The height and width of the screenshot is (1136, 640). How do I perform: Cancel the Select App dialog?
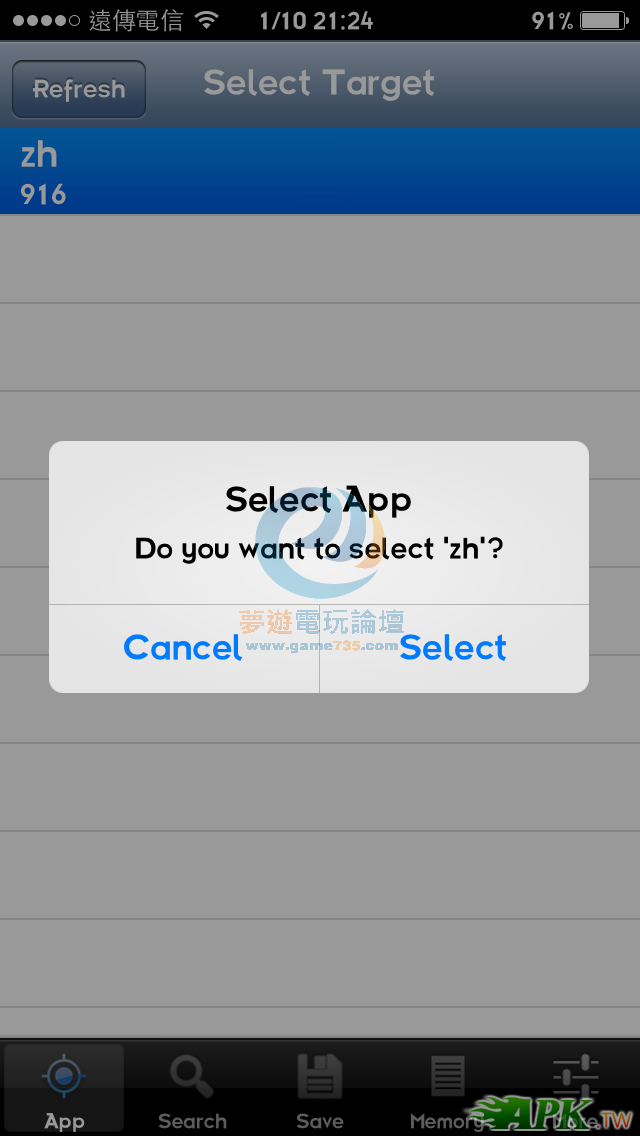click(183, 648)
